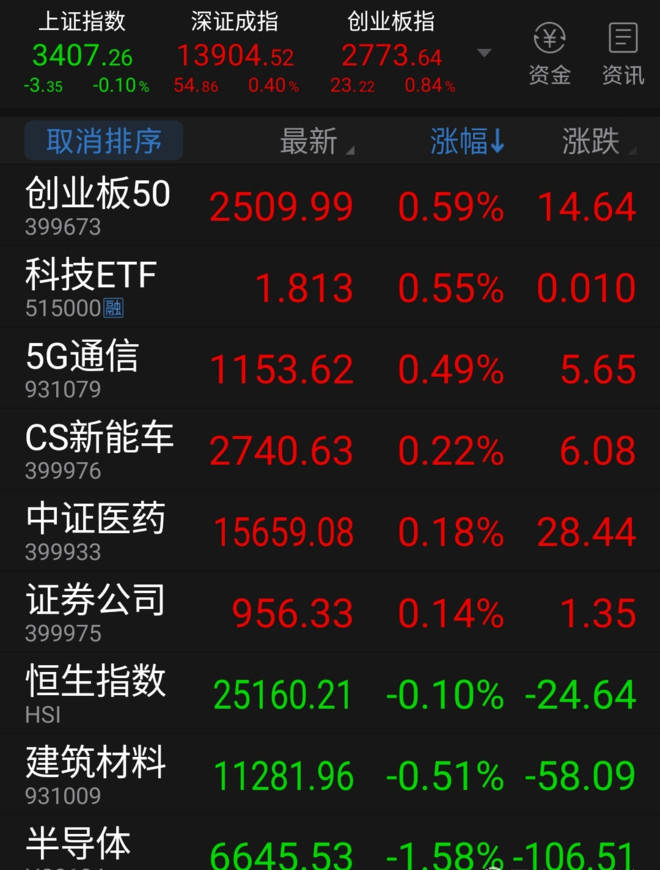Check the 创业板指 index summary
Viewport: 660px width, 870px height.
[x=391, y=53]
